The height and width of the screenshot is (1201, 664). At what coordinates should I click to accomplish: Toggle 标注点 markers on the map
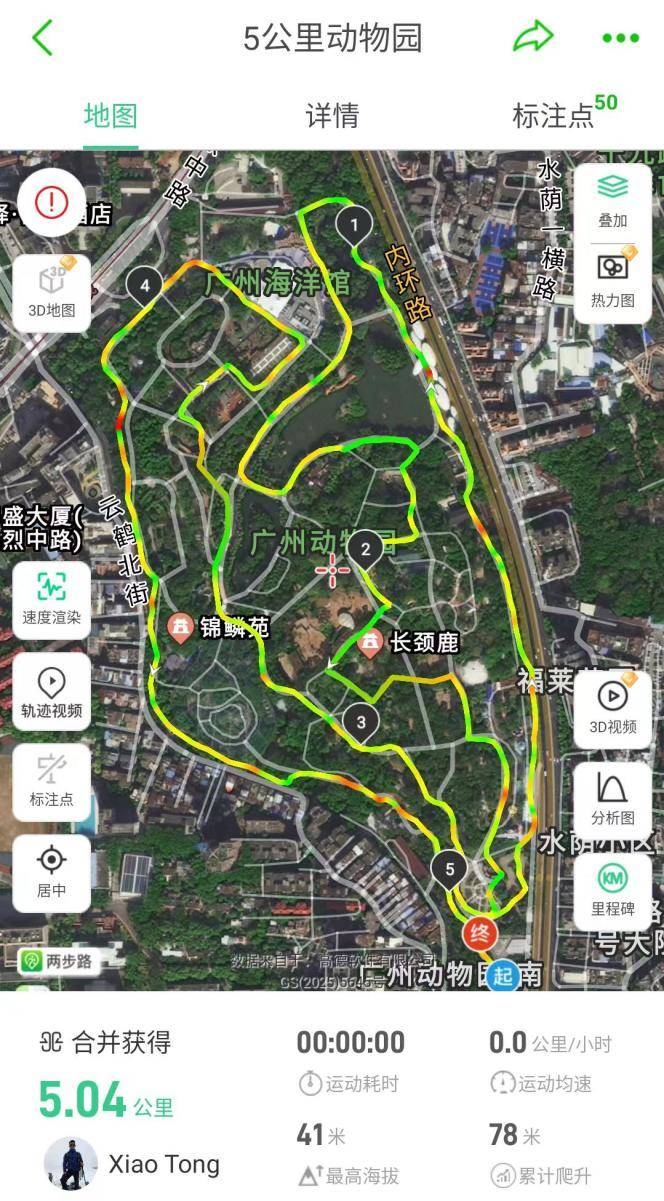coord(51,782)
